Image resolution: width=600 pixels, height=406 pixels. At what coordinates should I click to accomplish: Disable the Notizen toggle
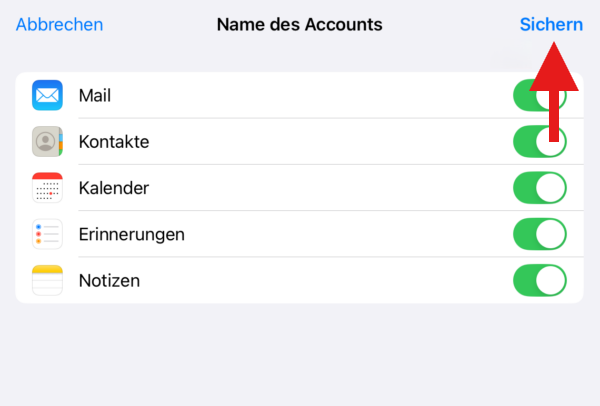(540, 280)
